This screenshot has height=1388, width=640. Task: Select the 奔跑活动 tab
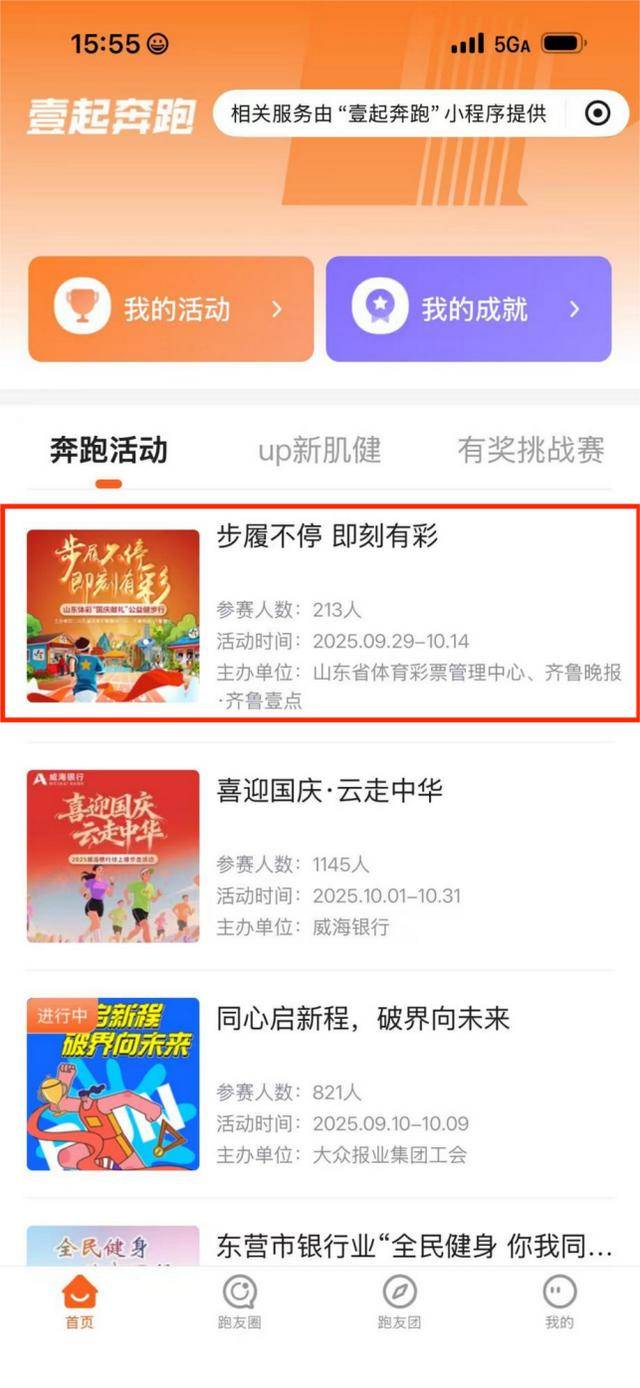[109, 451]
